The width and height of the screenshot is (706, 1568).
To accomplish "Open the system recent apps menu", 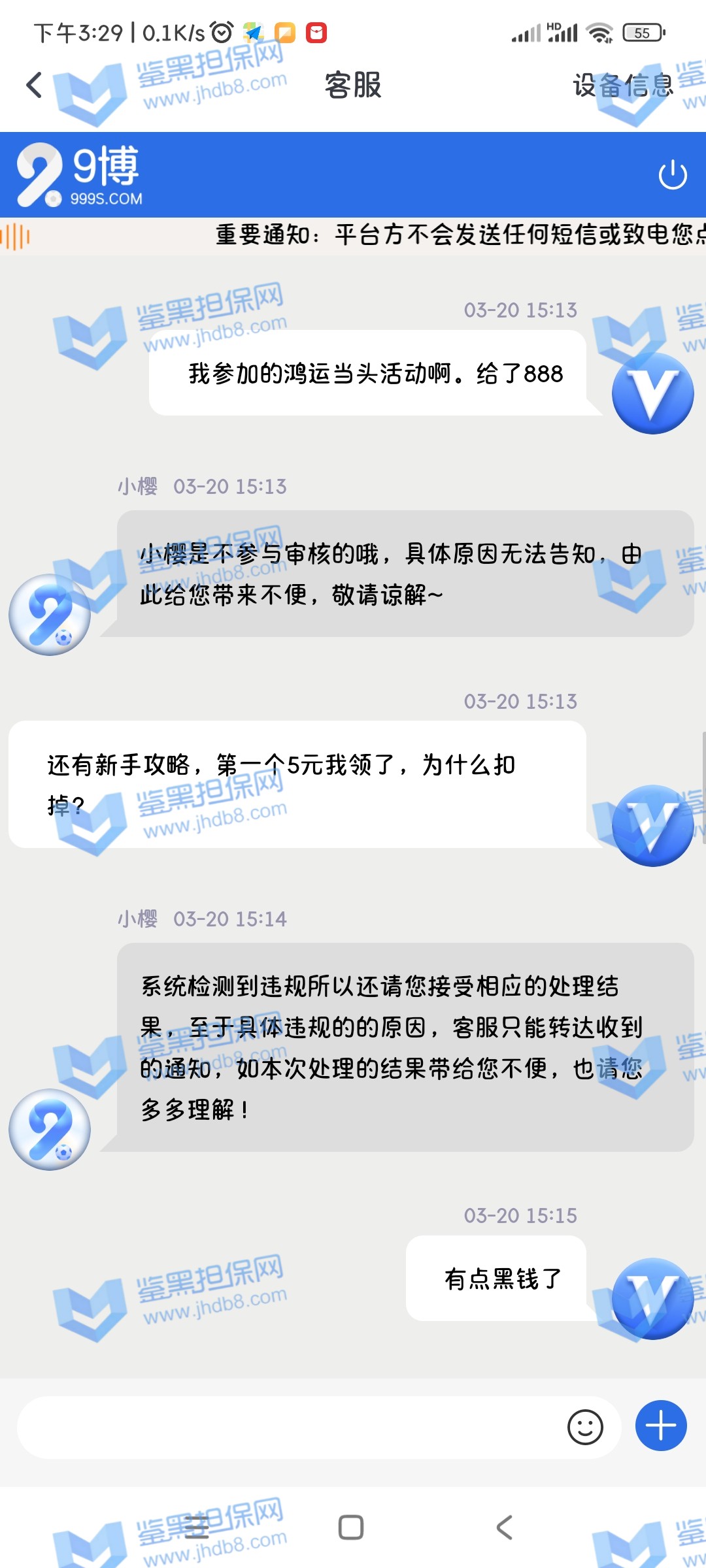I will pos(197,1527).
